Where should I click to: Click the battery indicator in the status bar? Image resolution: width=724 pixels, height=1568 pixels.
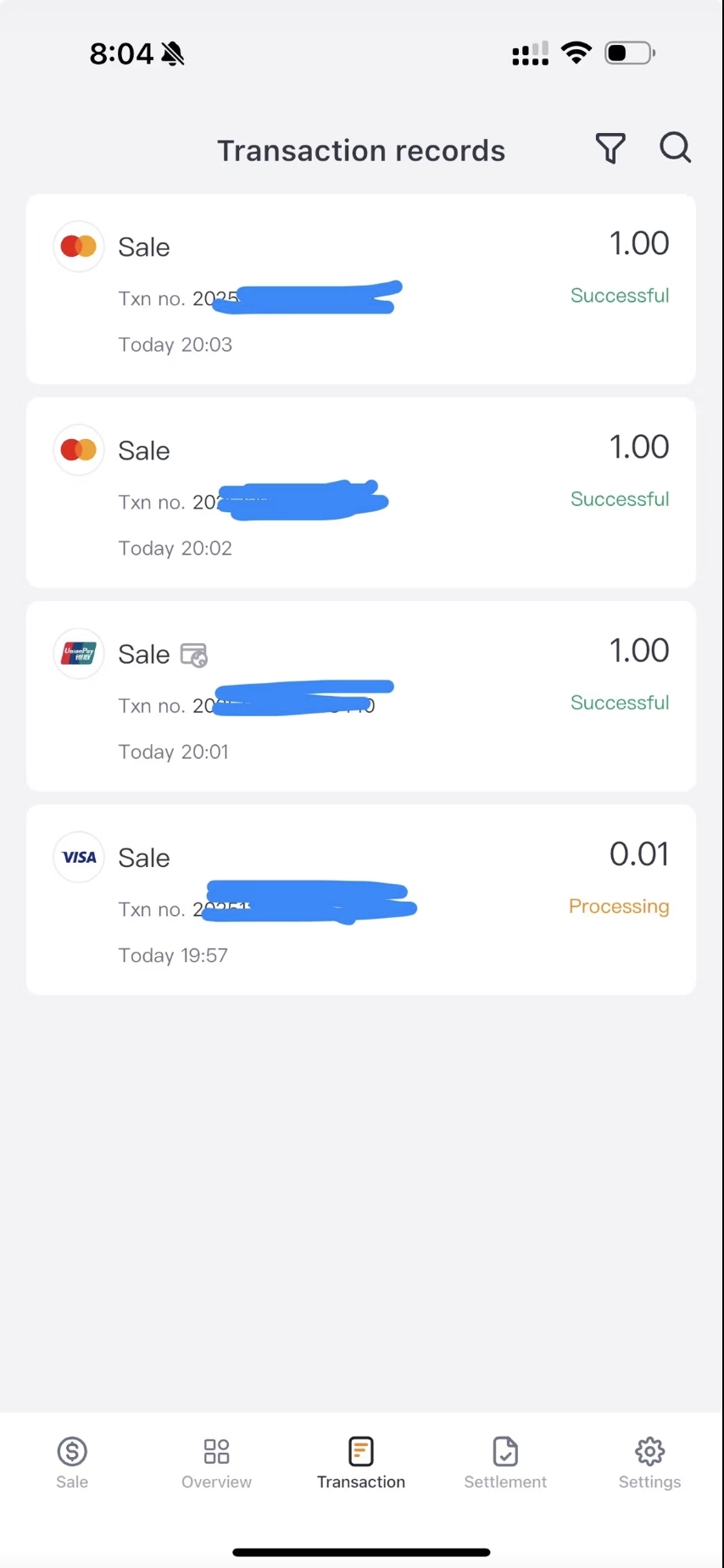coord(629,53)
